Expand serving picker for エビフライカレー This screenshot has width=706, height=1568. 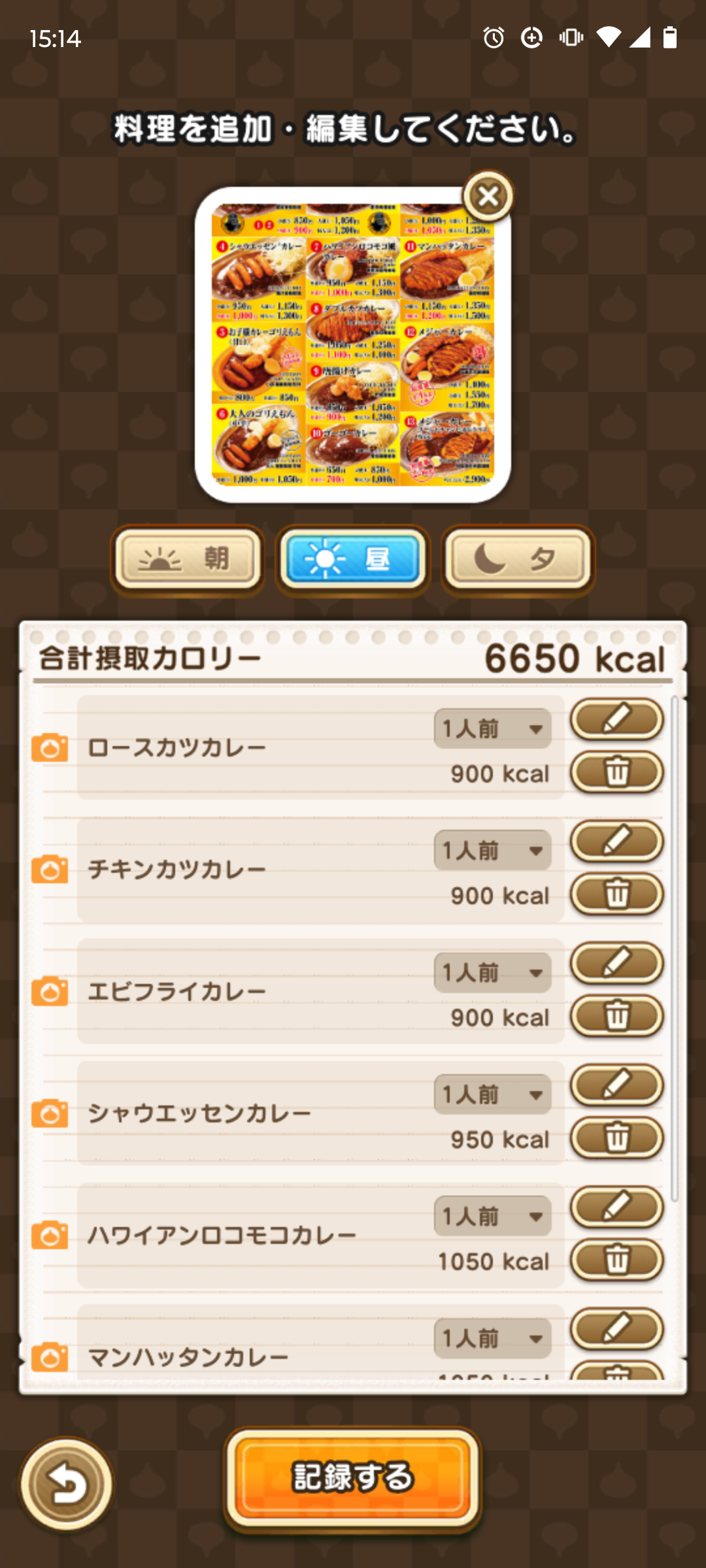tap(492, 973)
